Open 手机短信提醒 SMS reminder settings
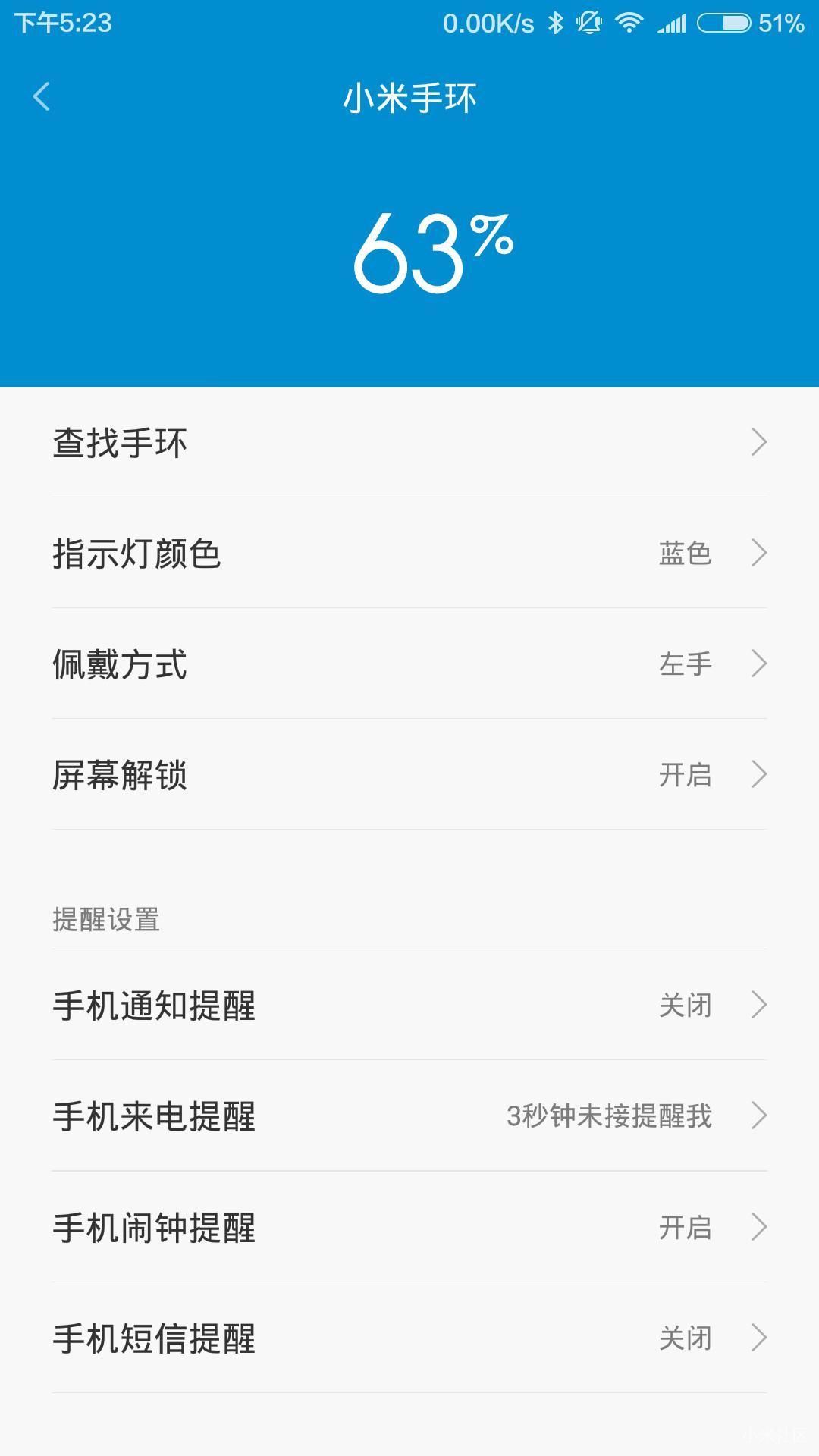Screen dimensions: 819x1456 click(409, 1338)
